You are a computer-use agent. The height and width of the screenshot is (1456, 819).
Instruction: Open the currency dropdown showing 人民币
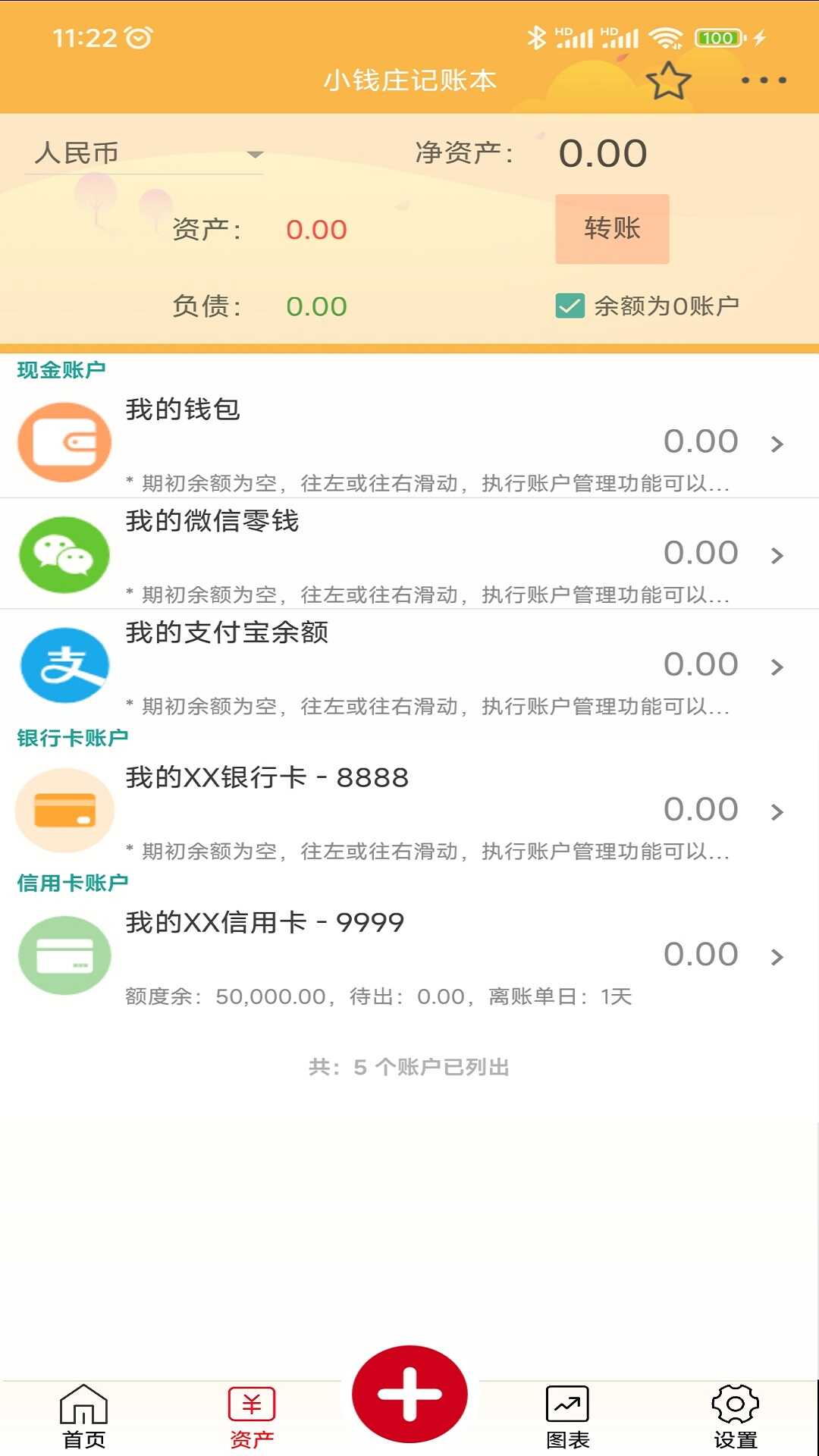(144, 154)
